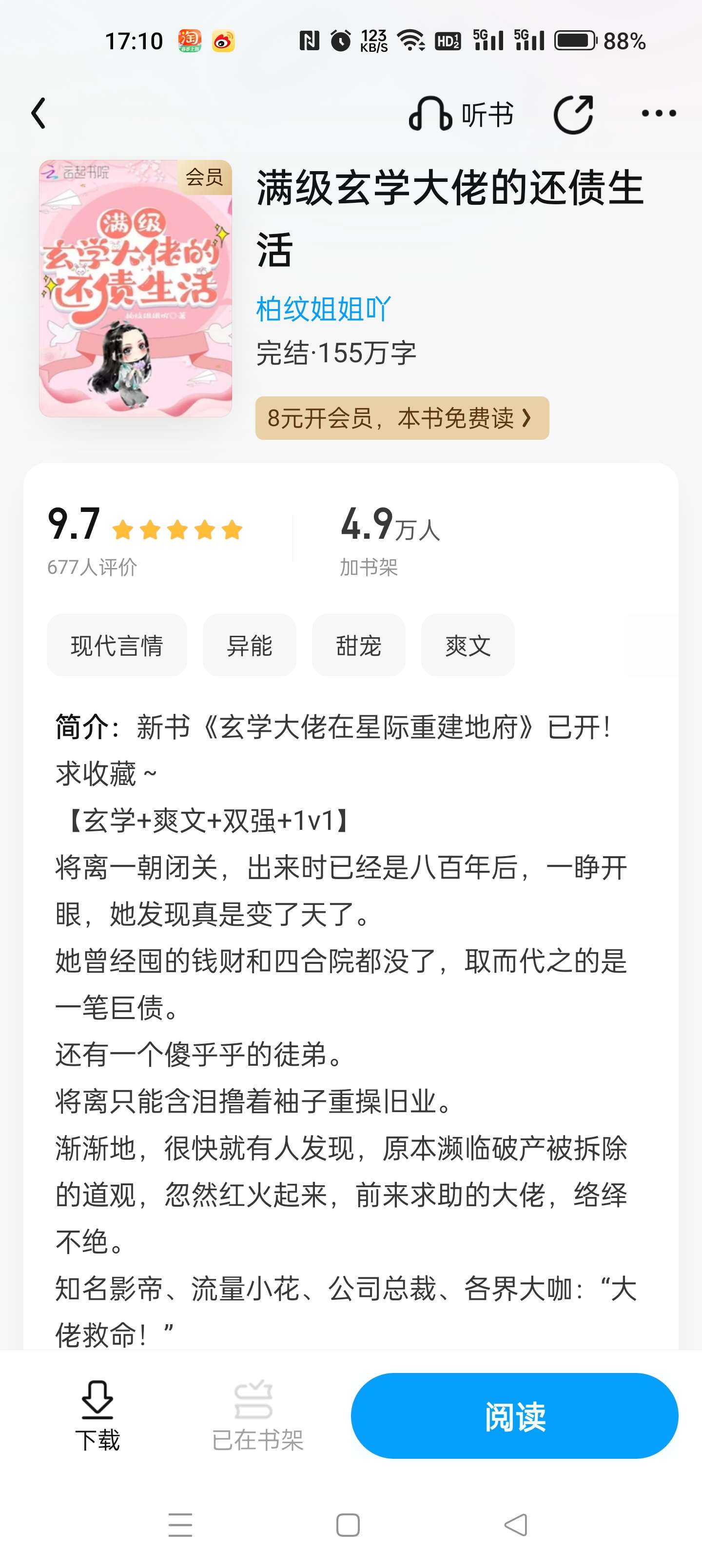The height and width of the screenshot is (1568, 702).
Task: Select the 异能 tag
Action: (250, 645)
